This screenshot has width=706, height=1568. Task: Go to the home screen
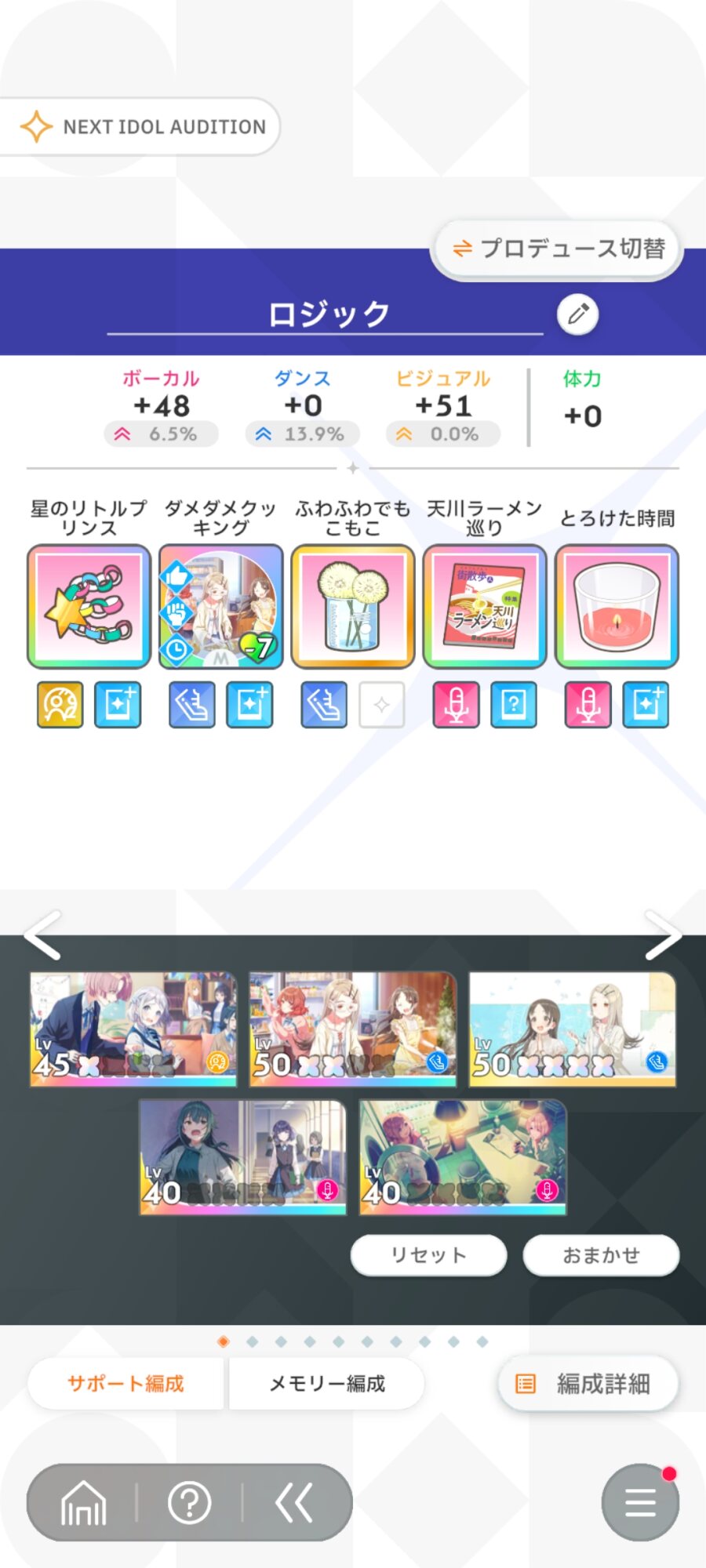(84, 1503)
